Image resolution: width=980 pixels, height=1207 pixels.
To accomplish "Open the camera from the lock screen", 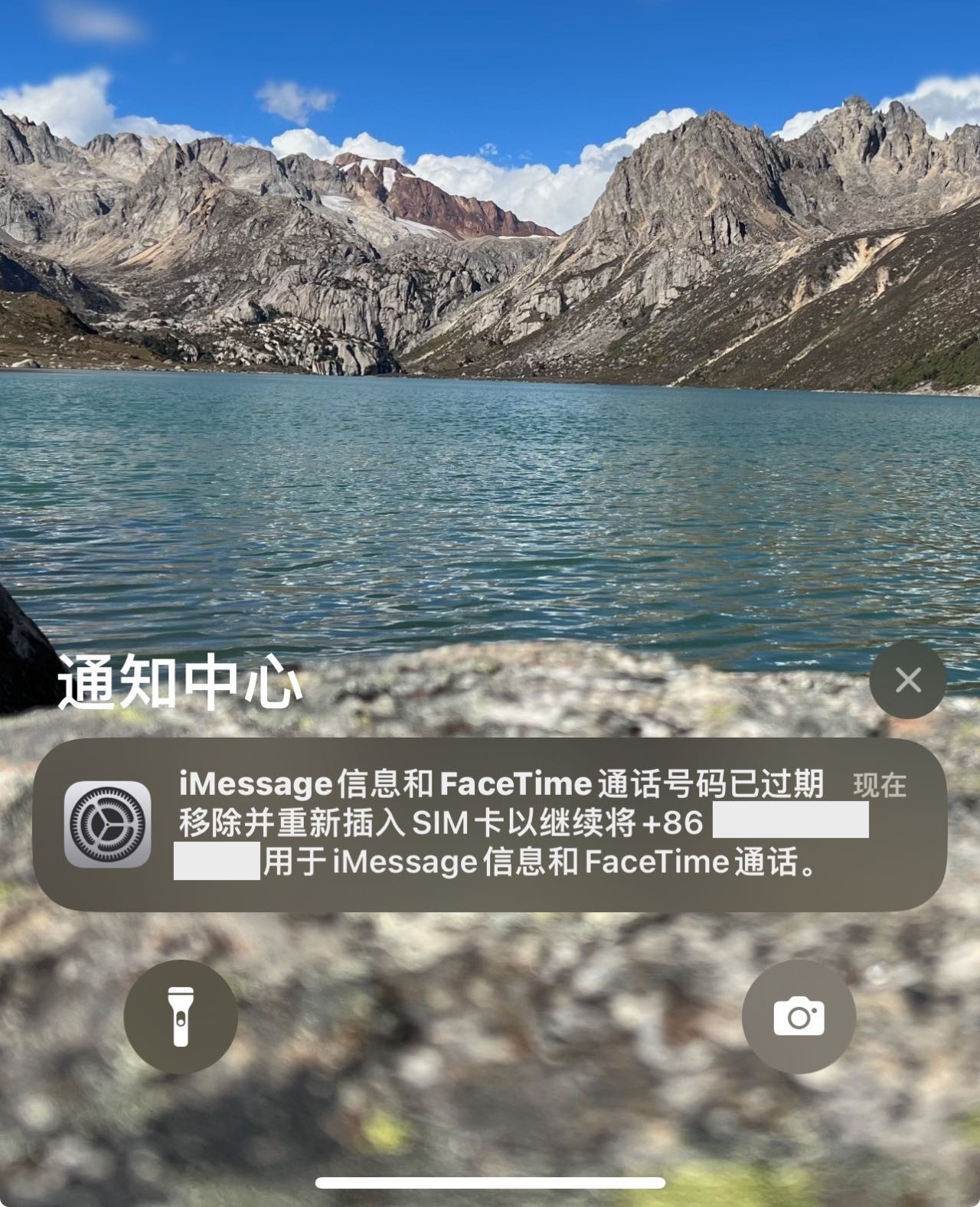I will [x=799, y=1016].
